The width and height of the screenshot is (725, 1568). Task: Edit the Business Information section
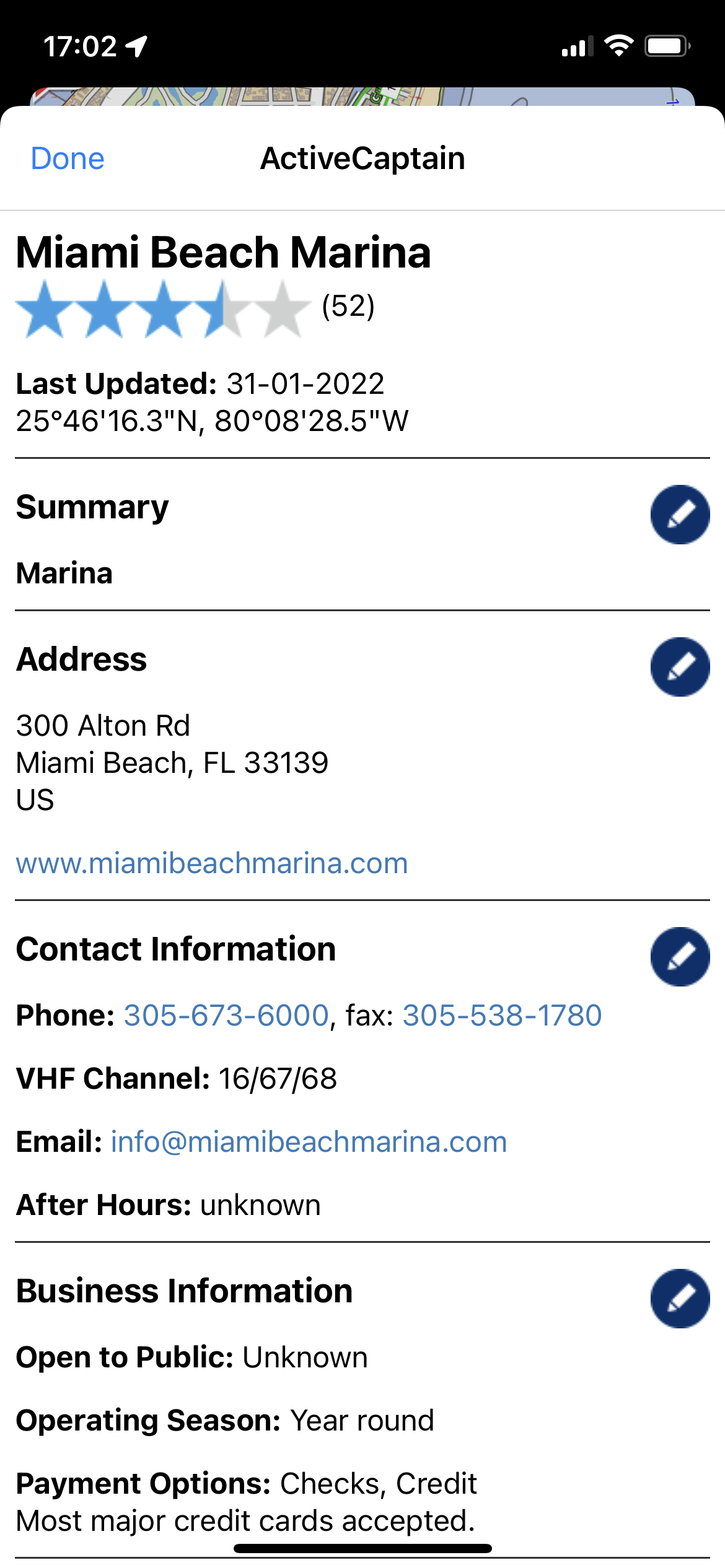680,1299
